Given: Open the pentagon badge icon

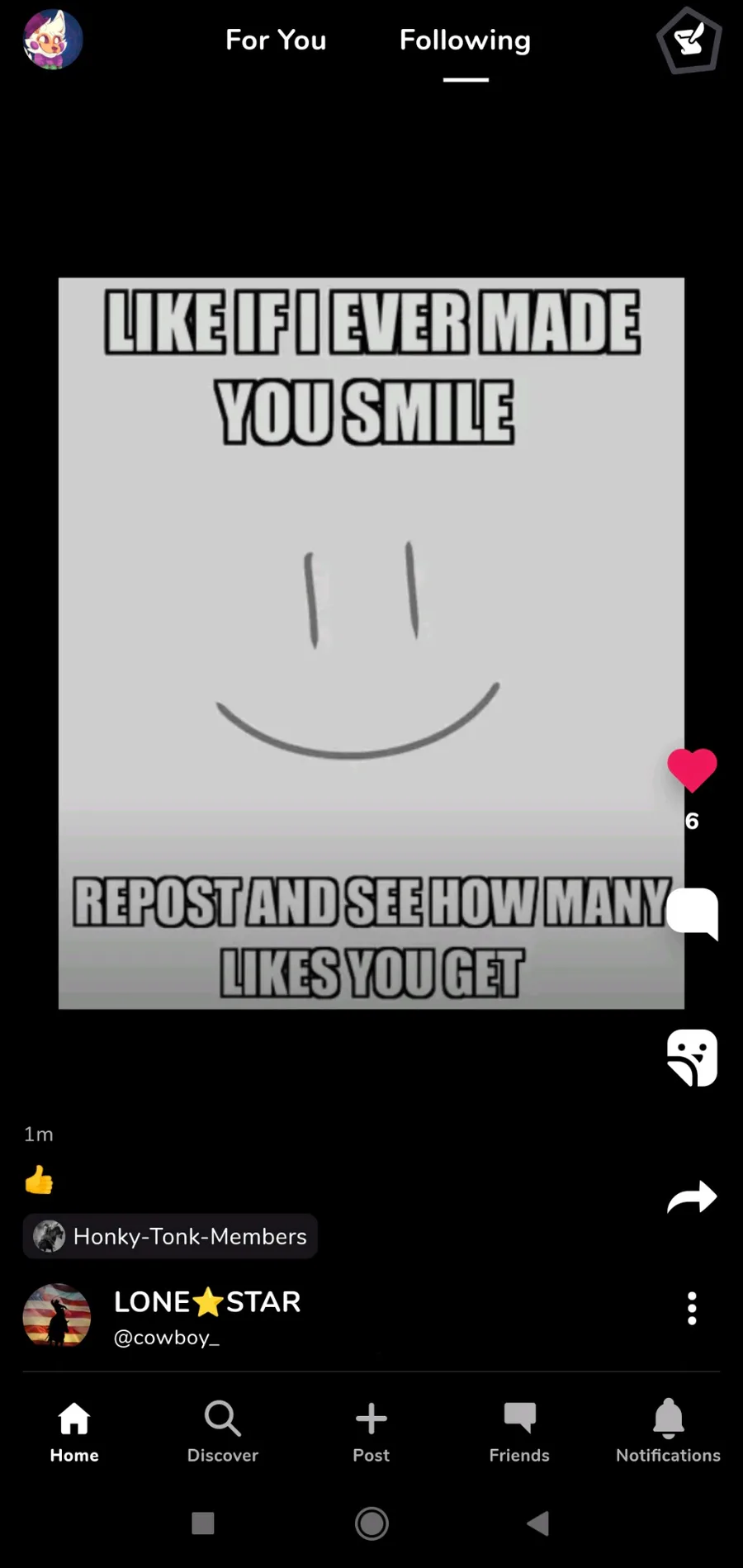Looking at the screenshot, I should (689, 40).
